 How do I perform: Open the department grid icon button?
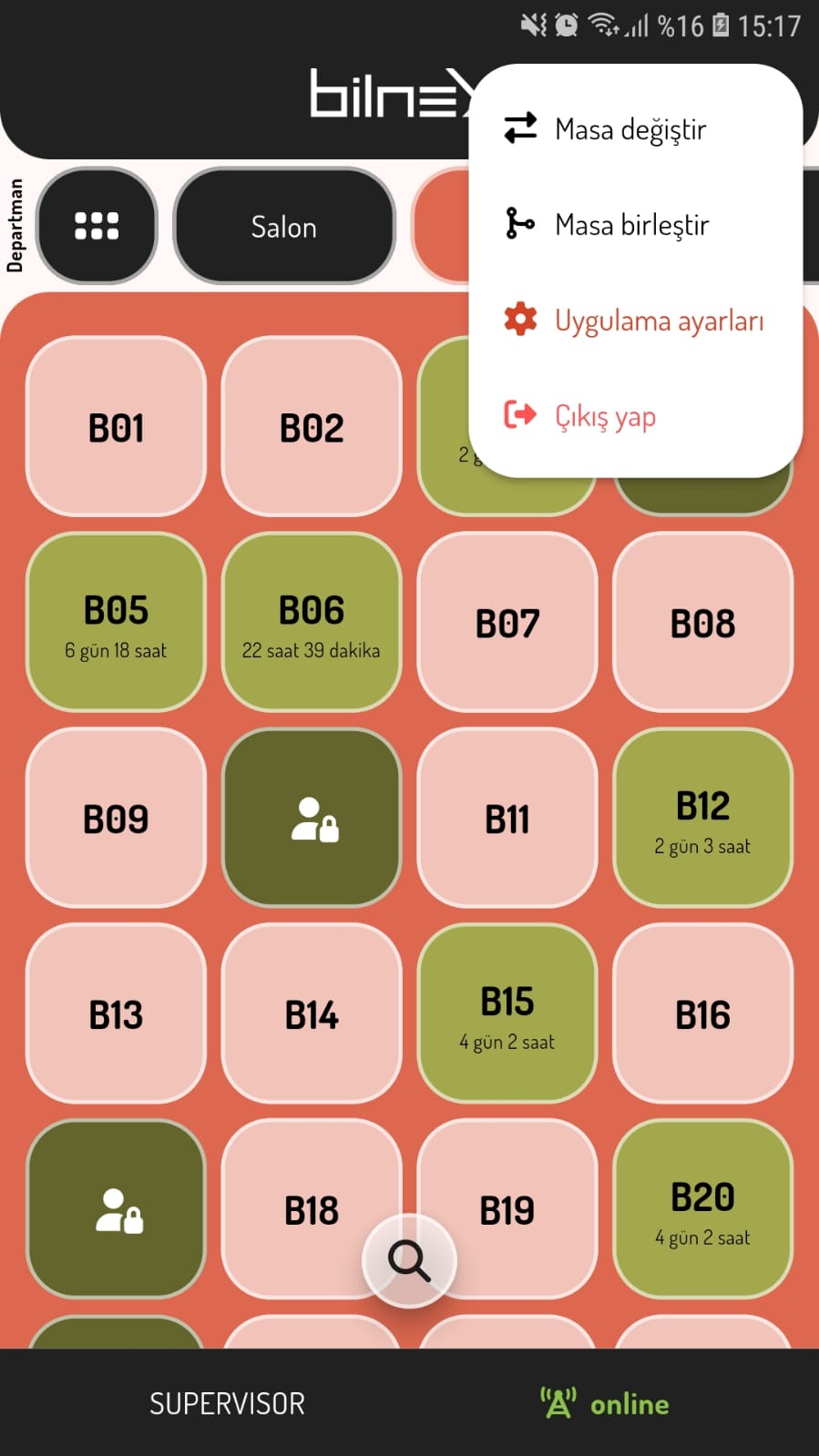point(97,226)
